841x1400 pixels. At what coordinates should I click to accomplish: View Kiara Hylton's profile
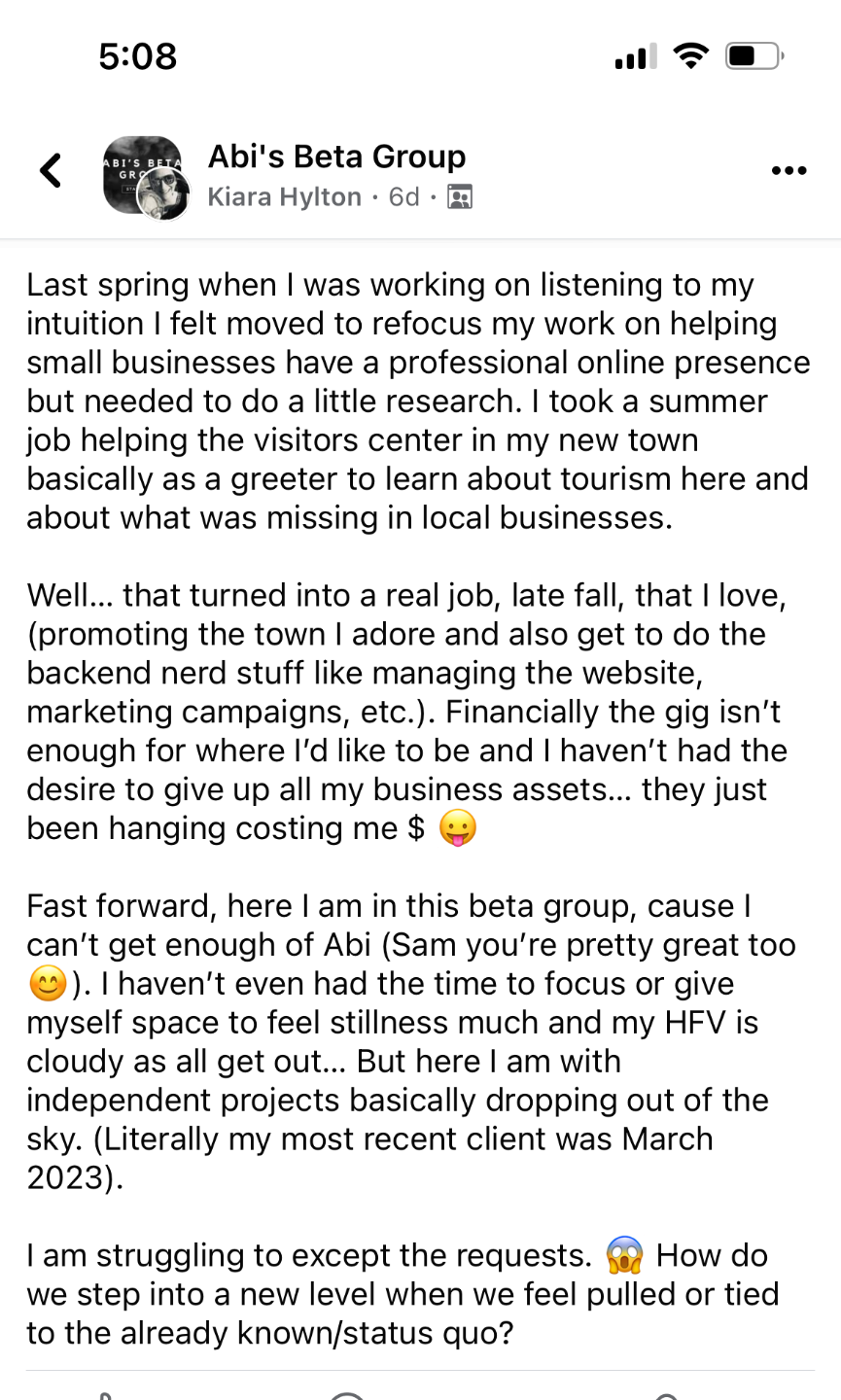pos(284,197)
